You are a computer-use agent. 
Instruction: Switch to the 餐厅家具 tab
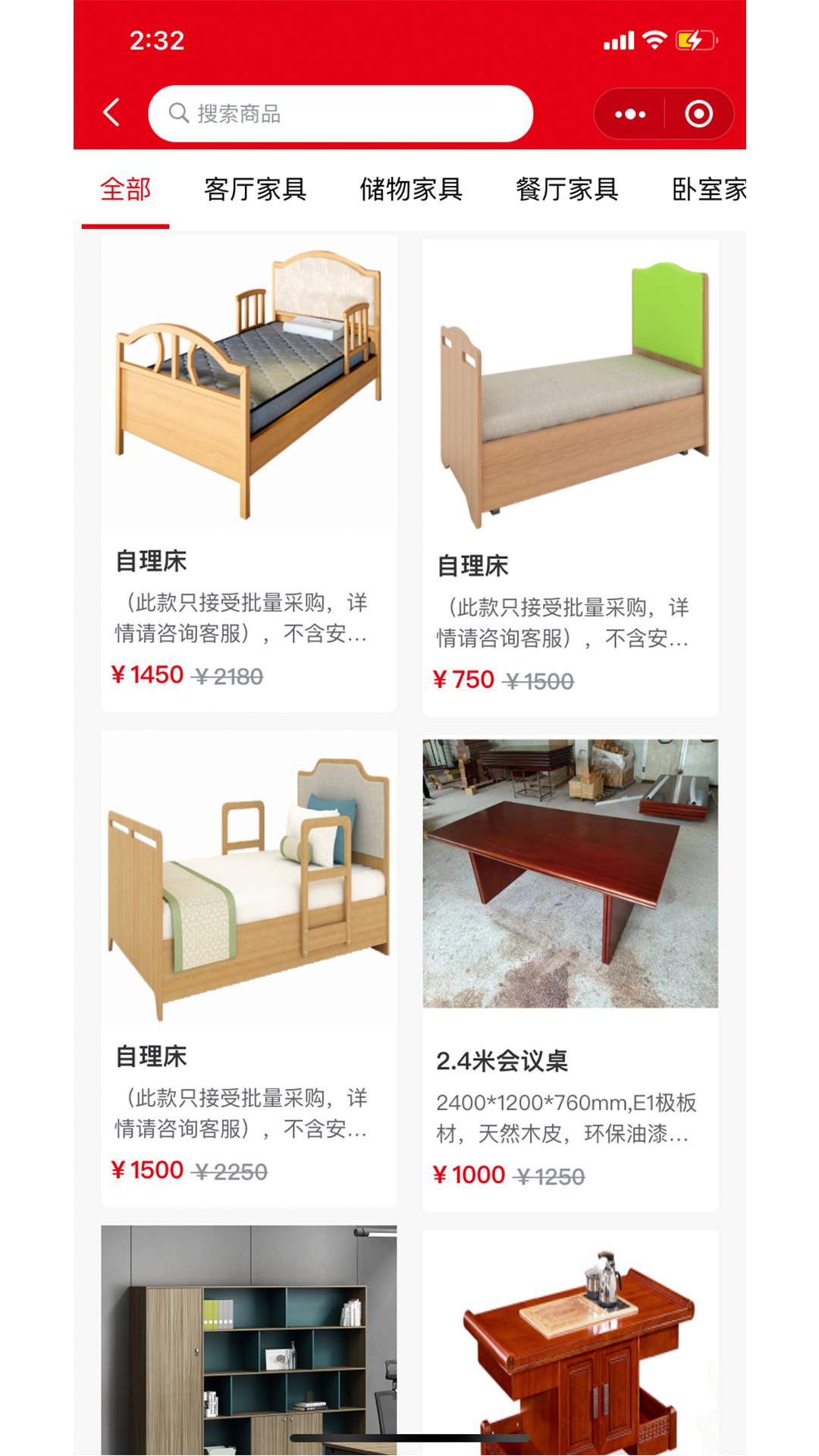tap(568, 190)
